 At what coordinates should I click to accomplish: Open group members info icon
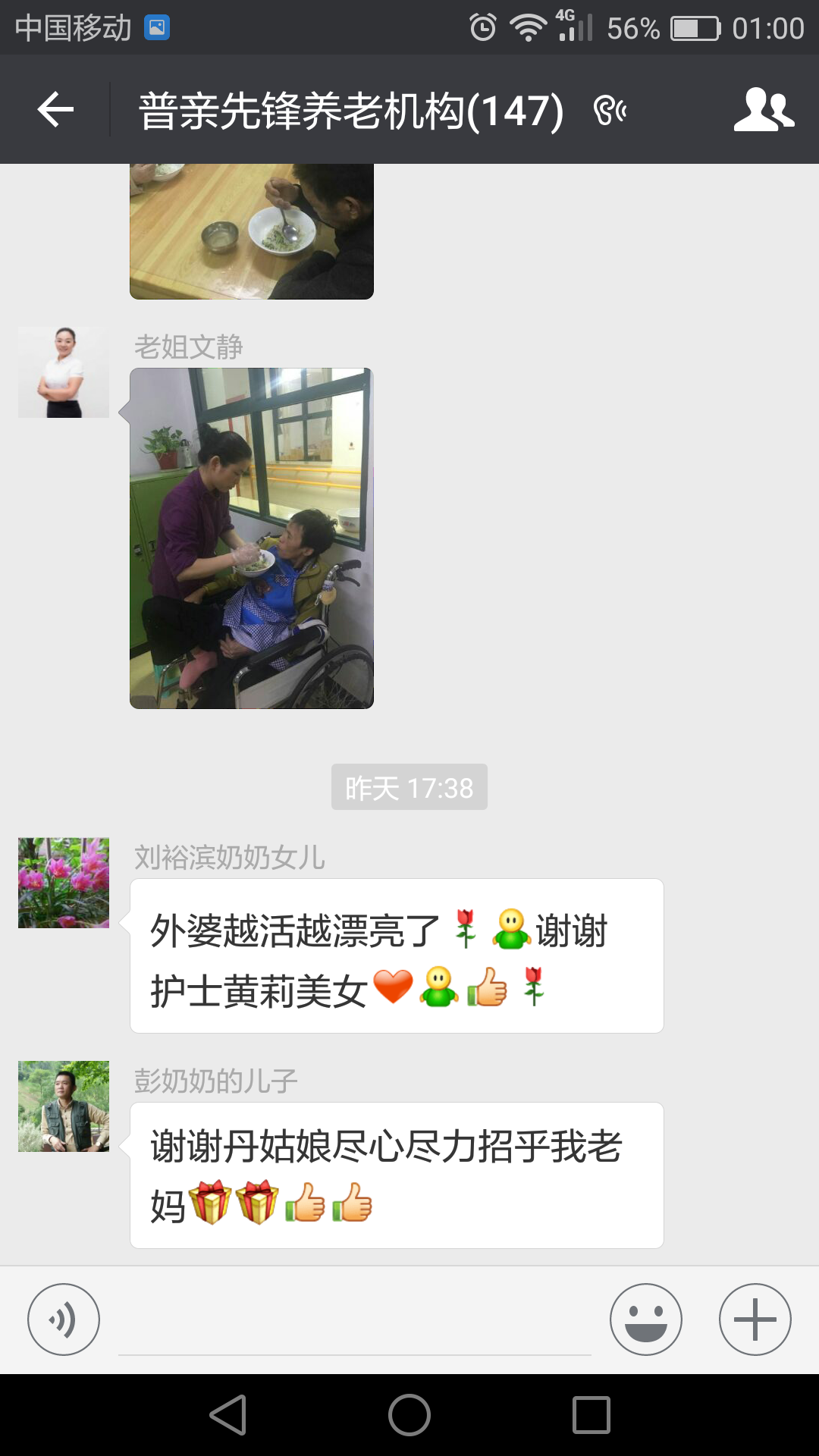click(x=764, y=110)
